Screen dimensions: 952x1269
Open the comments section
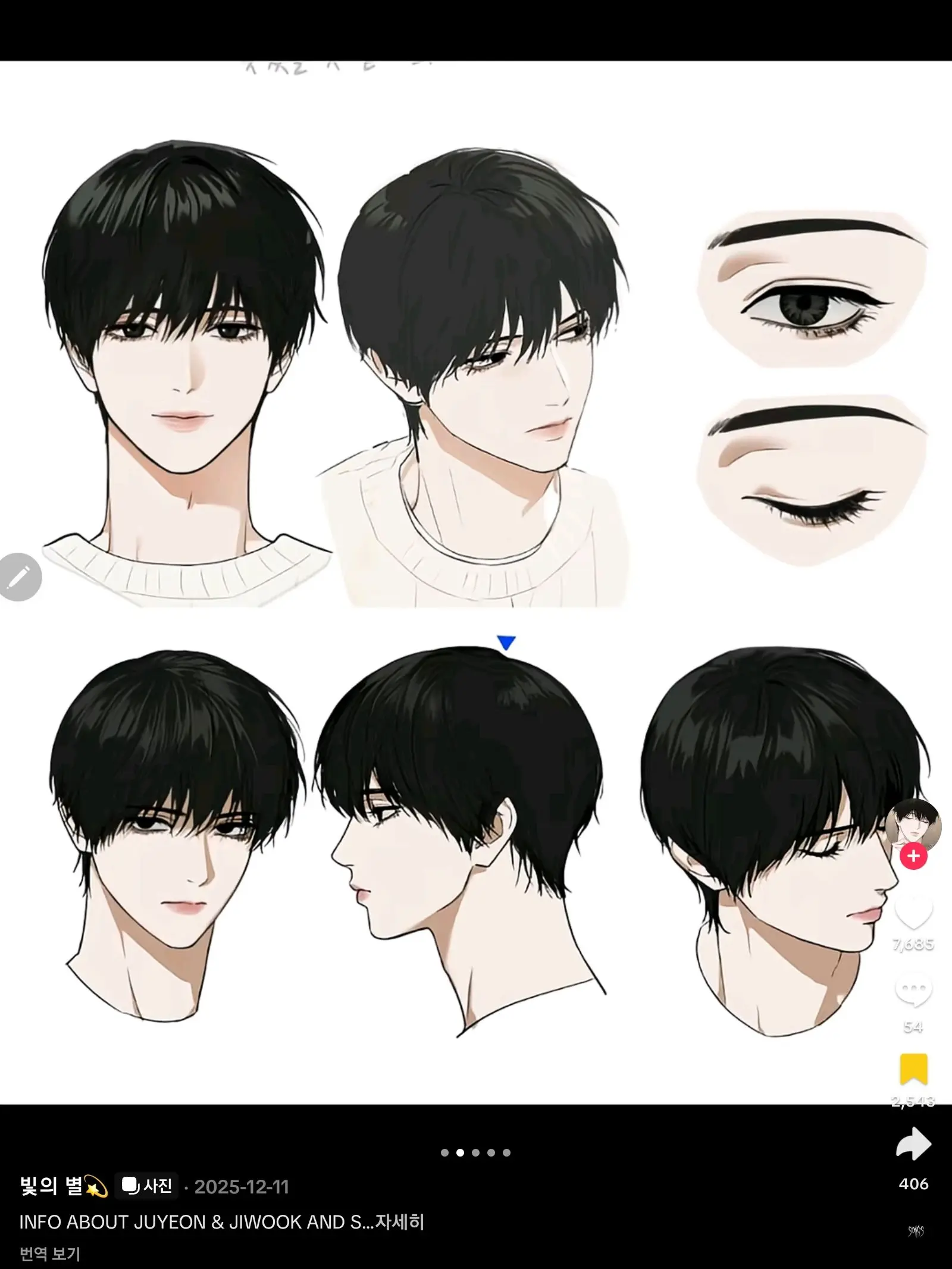coord(913,991)
